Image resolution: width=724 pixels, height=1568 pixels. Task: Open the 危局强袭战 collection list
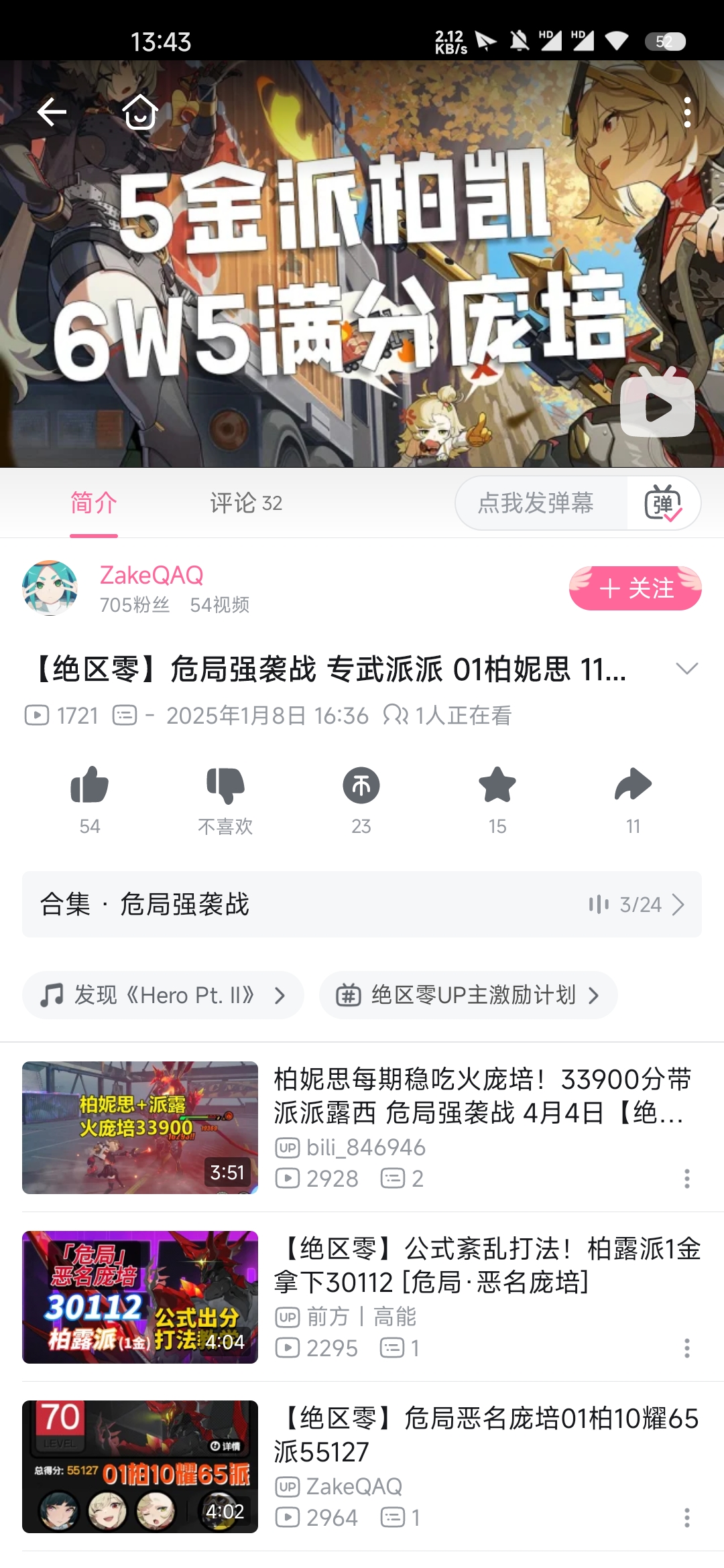[362, 905]
